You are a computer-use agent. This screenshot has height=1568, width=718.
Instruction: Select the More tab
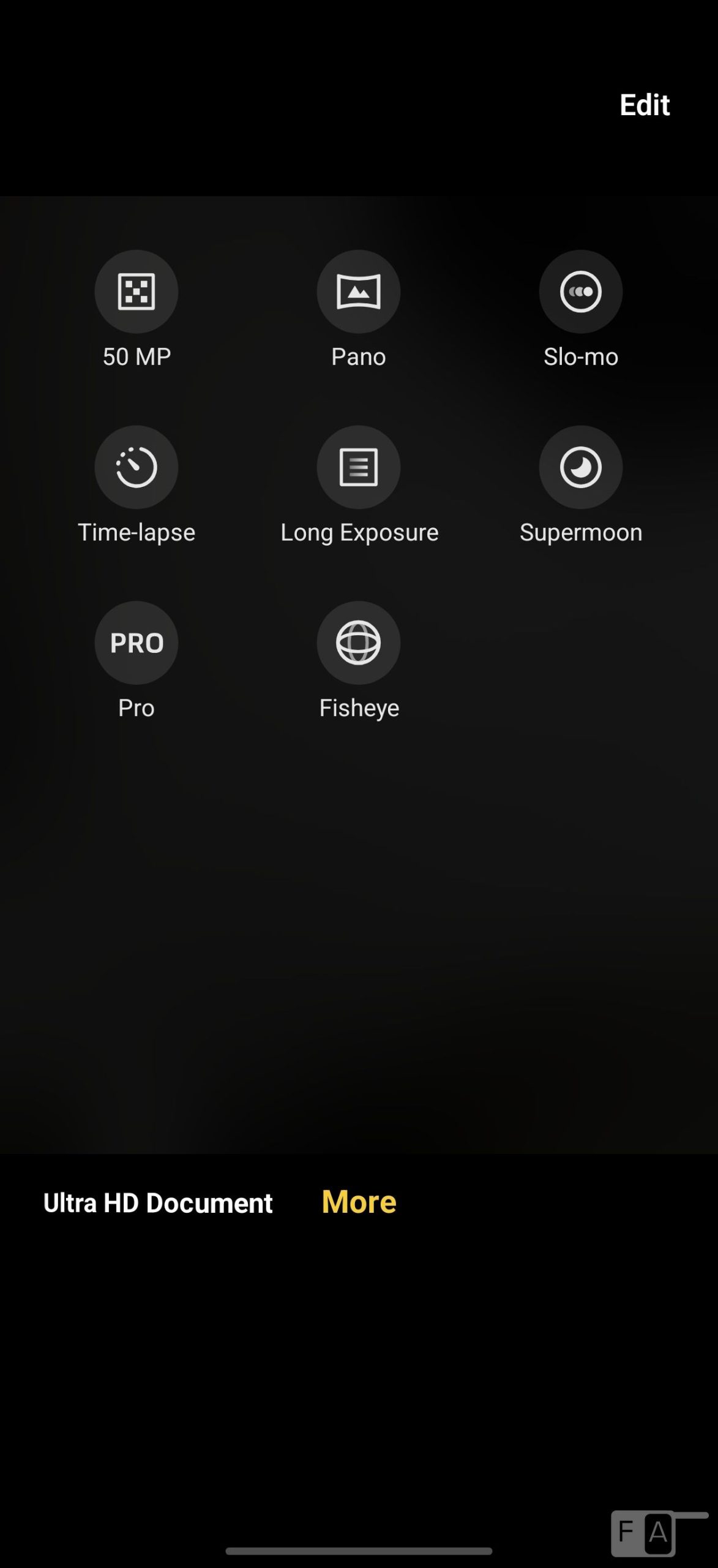[x=359, y=1202]
